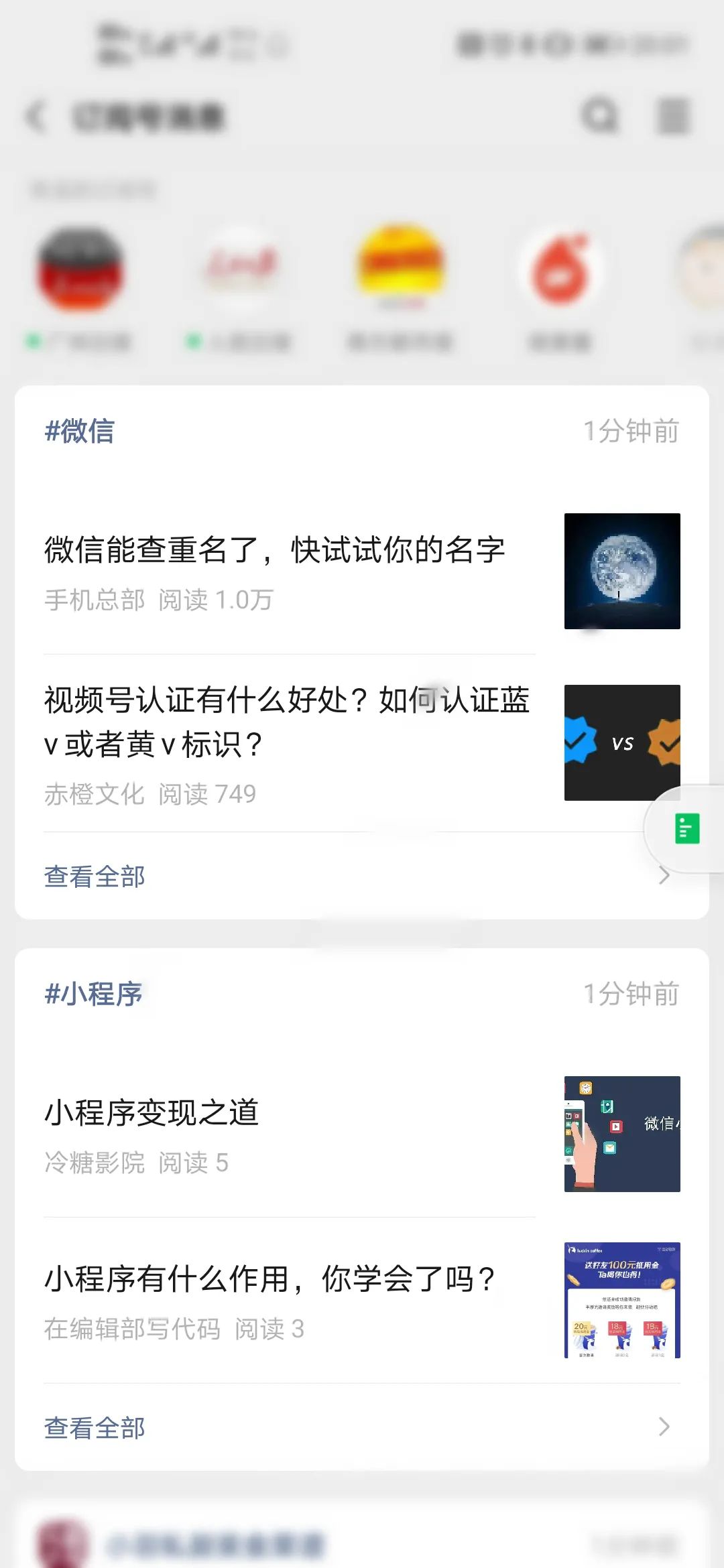
Task: Open the list menu icon at top right
Action: tap(673, 116)
